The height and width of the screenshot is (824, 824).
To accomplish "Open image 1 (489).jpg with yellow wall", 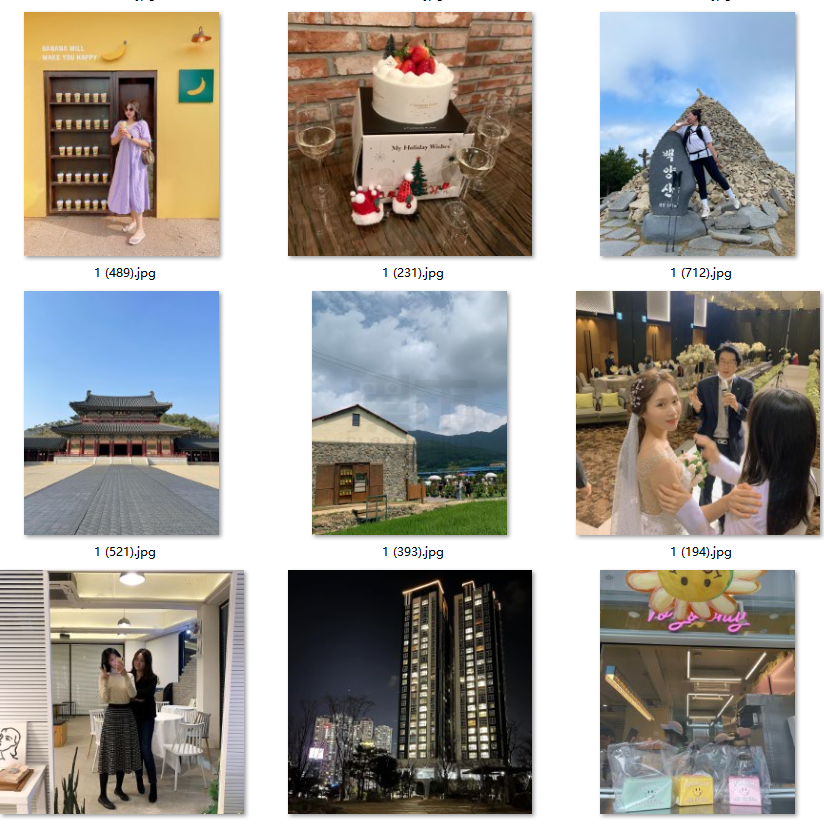I will click(122, 134).
